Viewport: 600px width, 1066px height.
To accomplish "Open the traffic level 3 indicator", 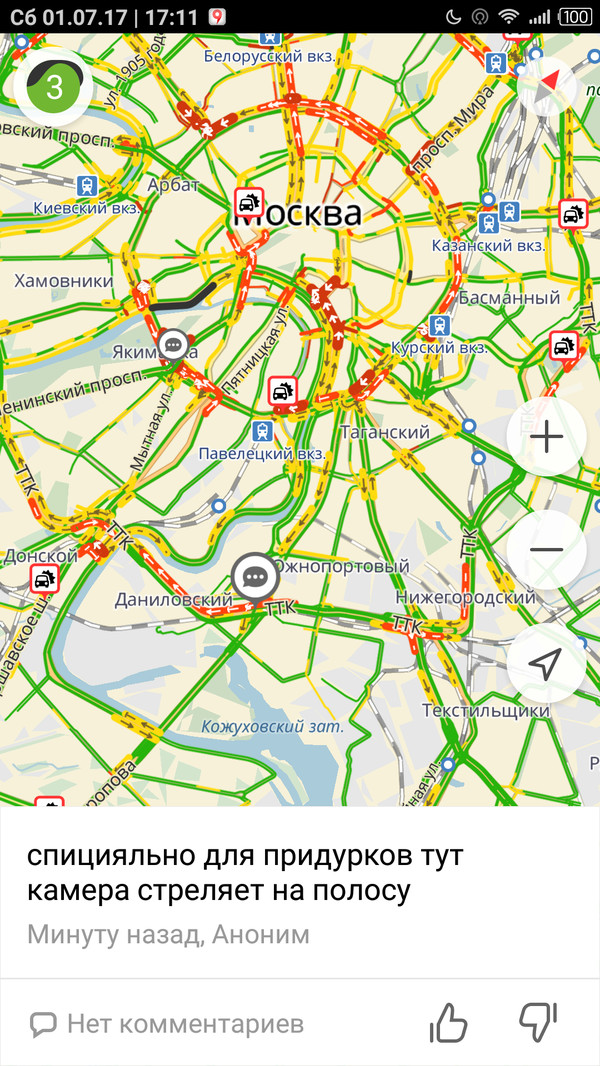I will (x=54, y=87).
